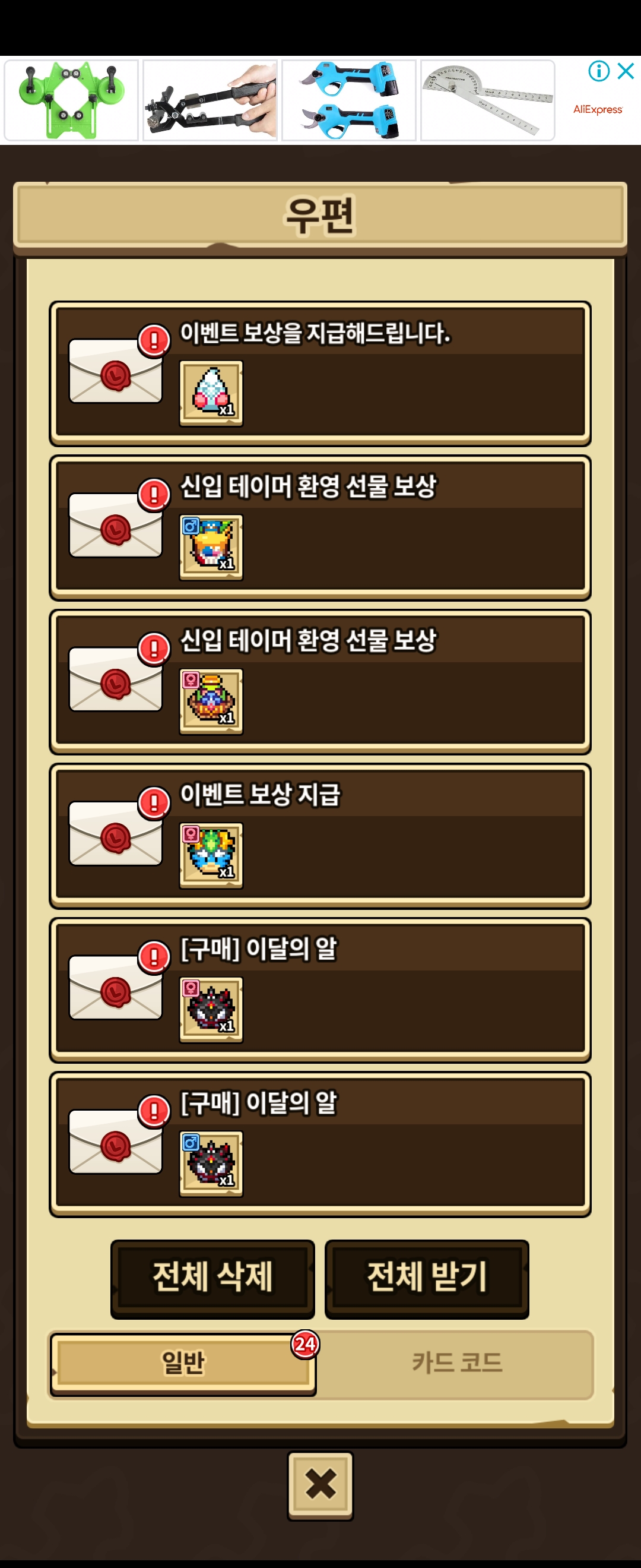Open the first mail '이벤트 보상을 지급해드립니다.'
Viewport: 641px width, 1568px height.
320,373
